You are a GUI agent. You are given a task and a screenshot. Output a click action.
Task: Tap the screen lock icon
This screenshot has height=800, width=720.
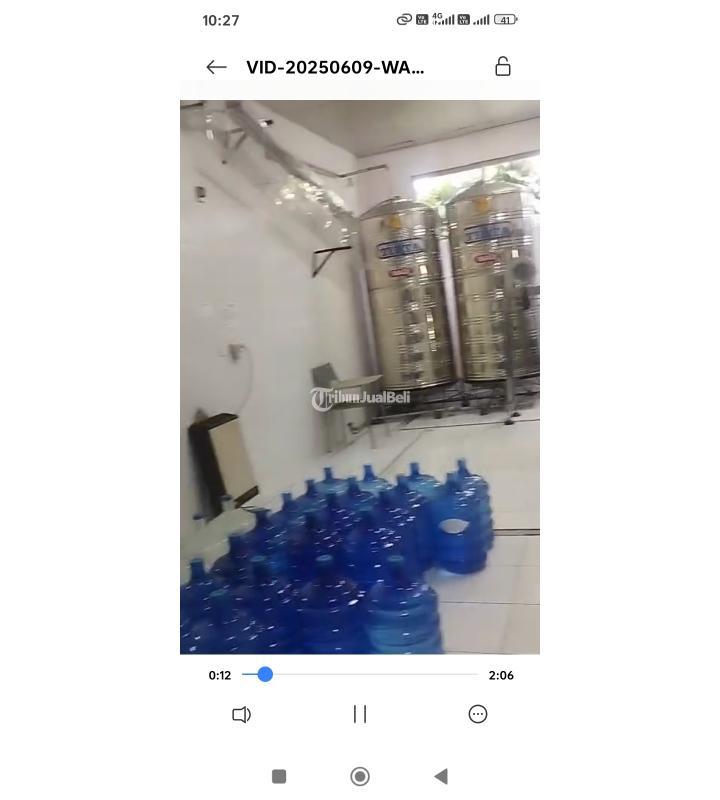coord(503,67)
